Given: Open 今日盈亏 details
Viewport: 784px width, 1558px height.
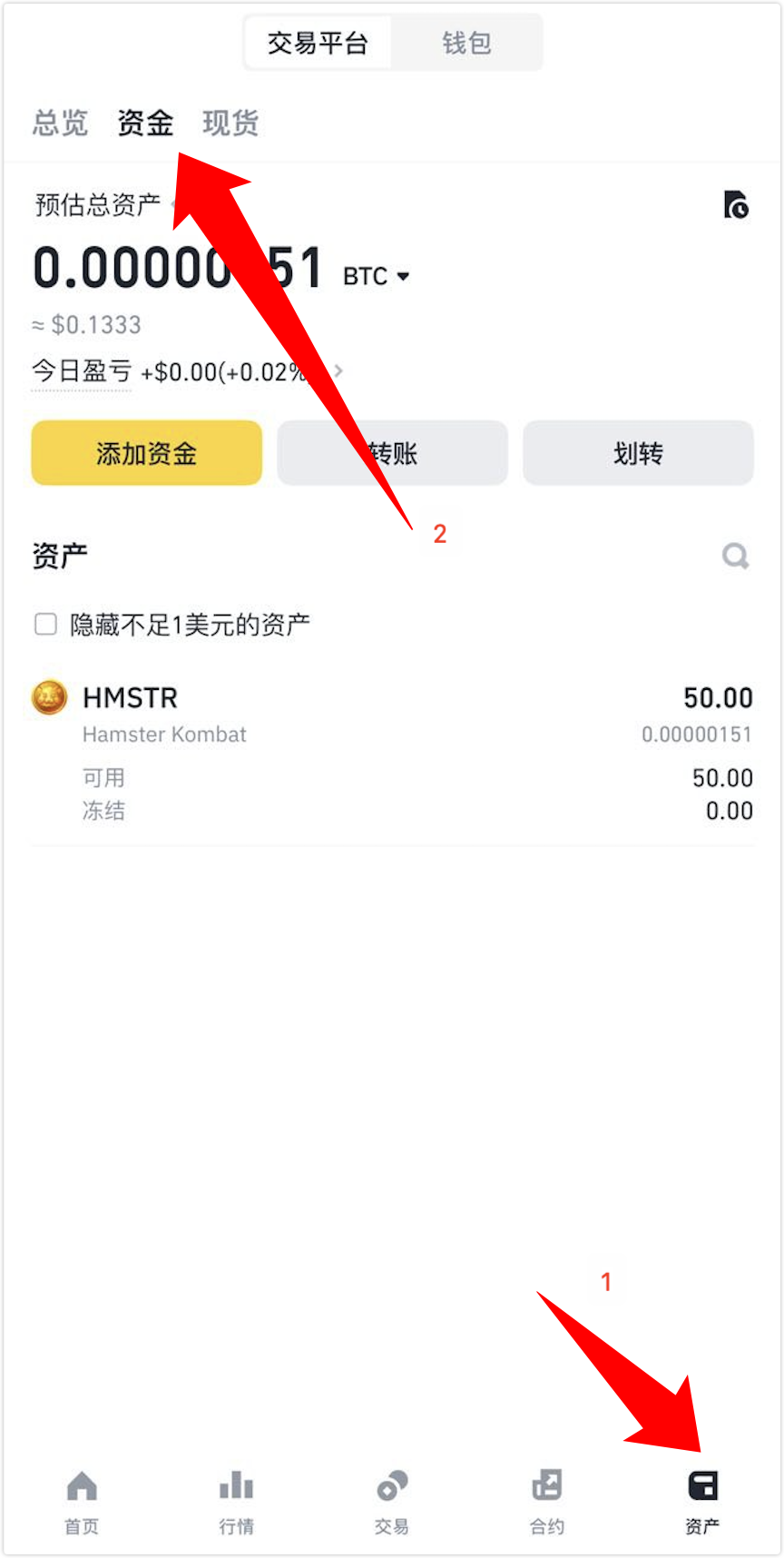Looking at the screenshot, I should tap(338, 371).
